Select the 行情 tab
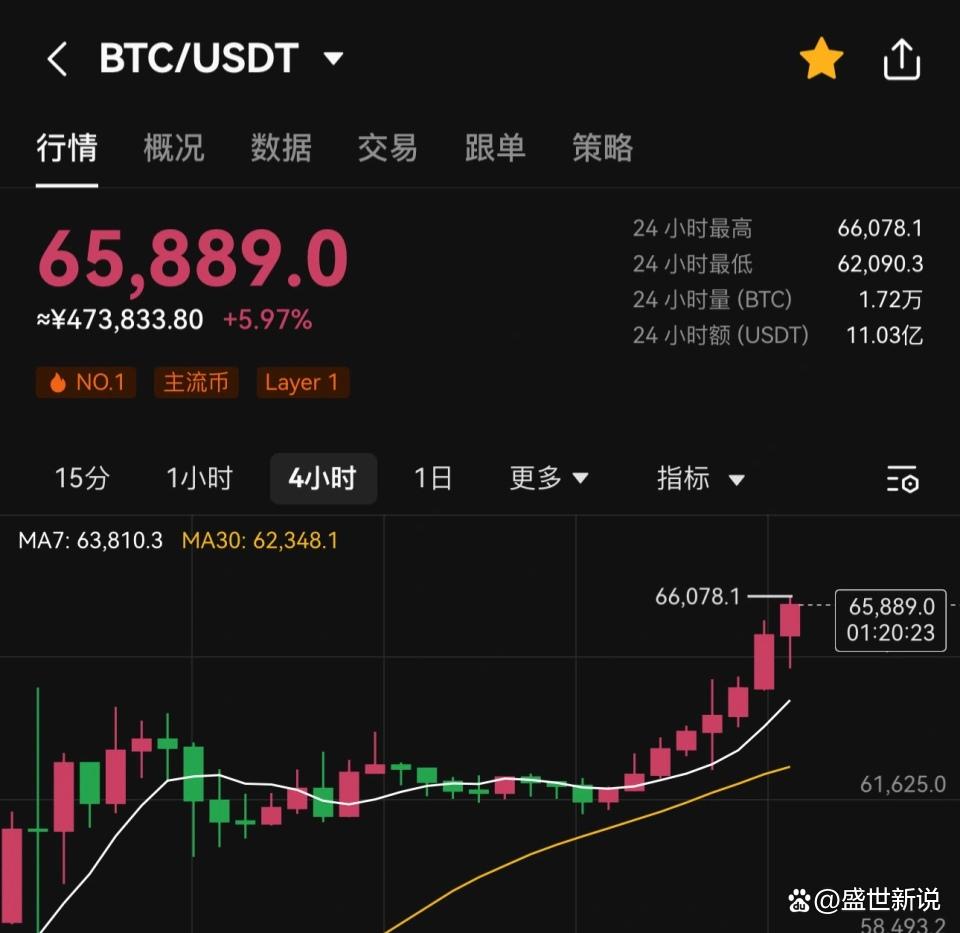The width and height of the screenshot is (960, 933). pyautogui.click(x=67, y=148)
